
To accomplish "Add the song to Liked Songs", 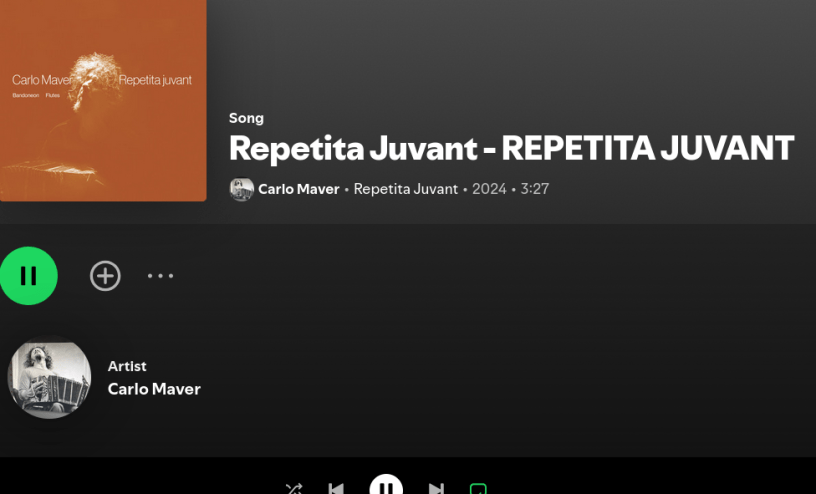I will tap(105, 276).
